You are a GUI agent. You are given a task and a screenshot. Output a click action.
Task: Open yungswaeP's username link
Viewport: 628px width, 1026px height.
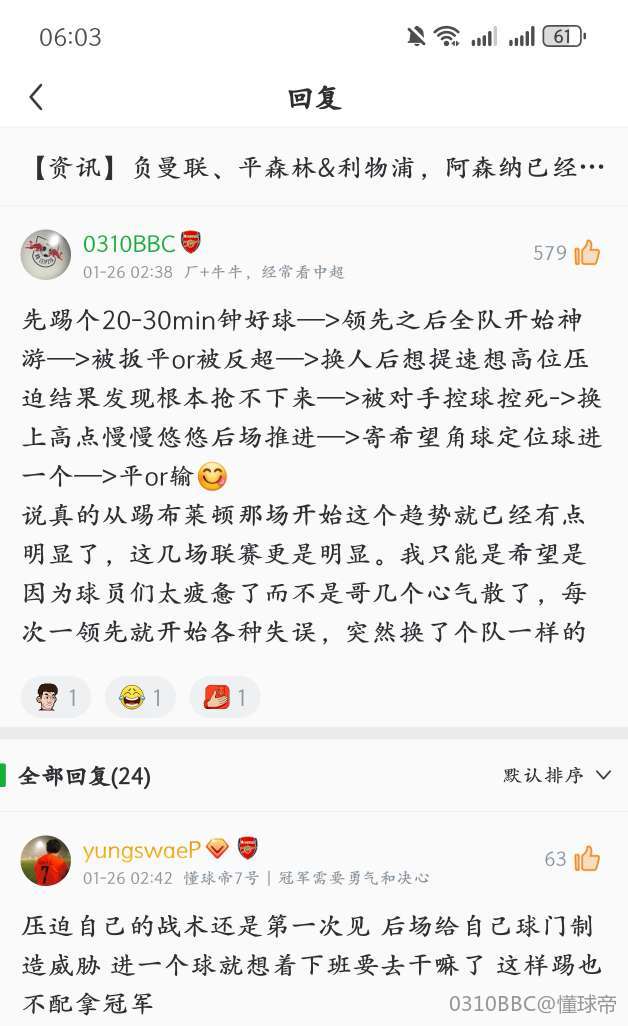click(x=141, y=850)
